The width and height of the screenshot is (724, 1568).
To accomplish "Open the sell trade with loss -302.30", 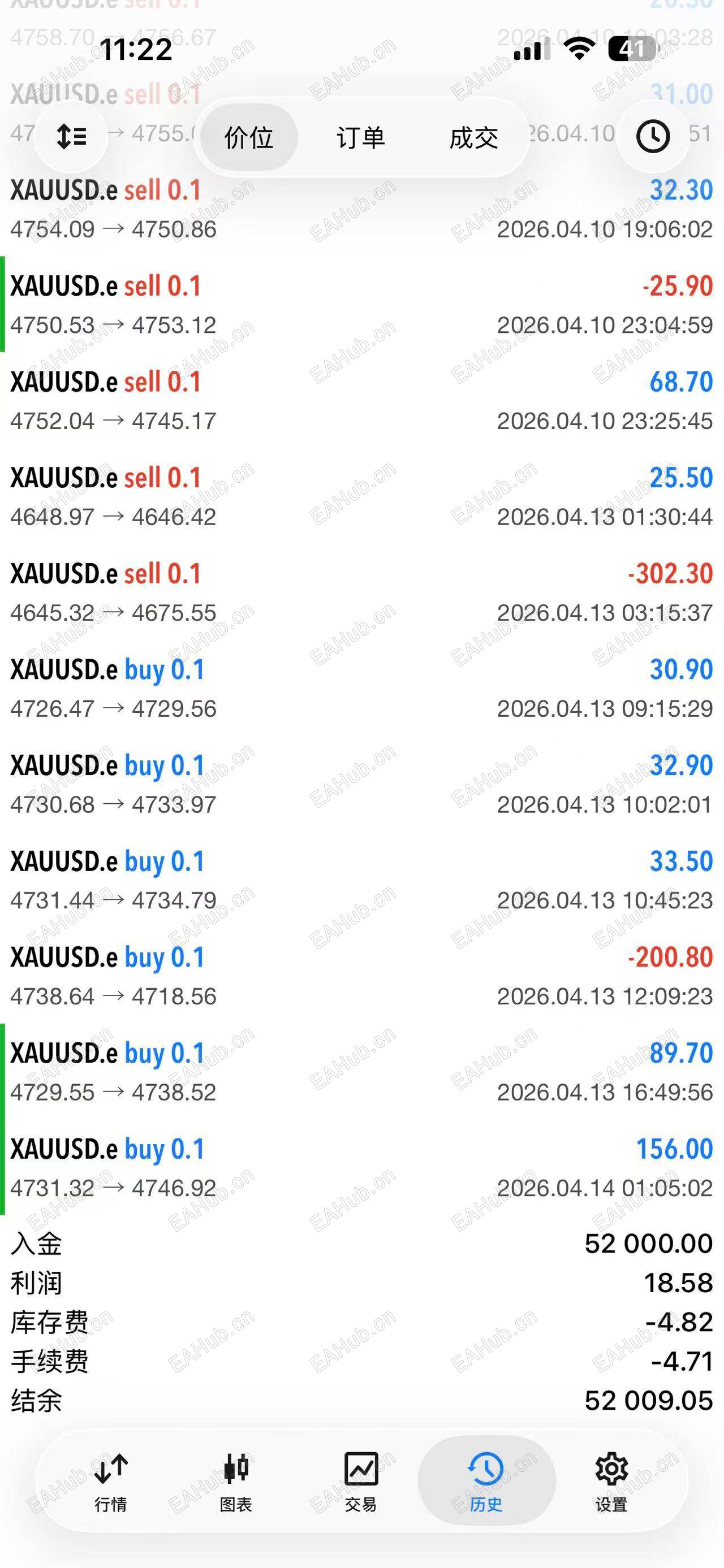I will click(361, 592).
